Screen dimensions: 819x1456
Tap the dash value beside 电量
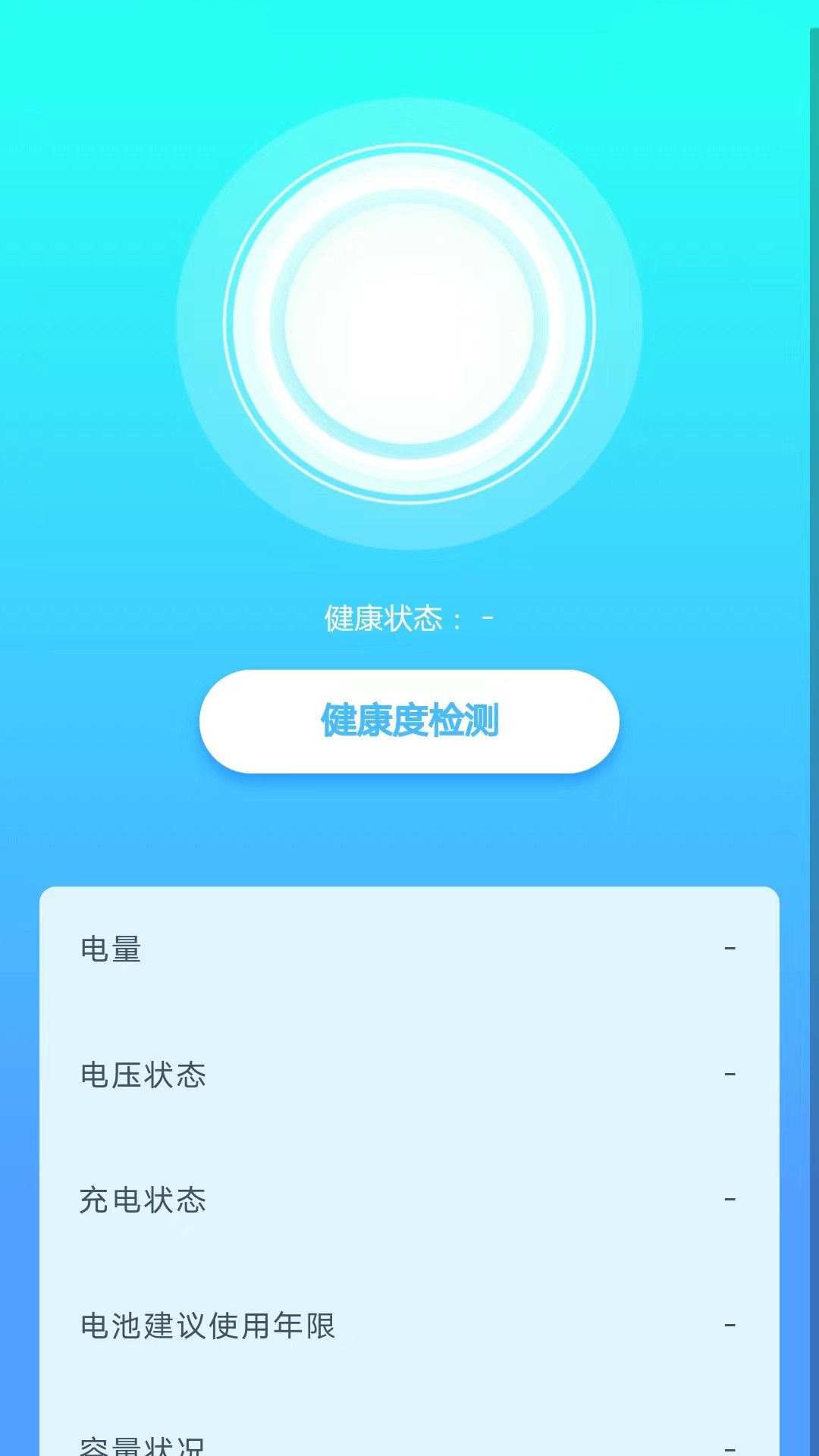point(730,946)
